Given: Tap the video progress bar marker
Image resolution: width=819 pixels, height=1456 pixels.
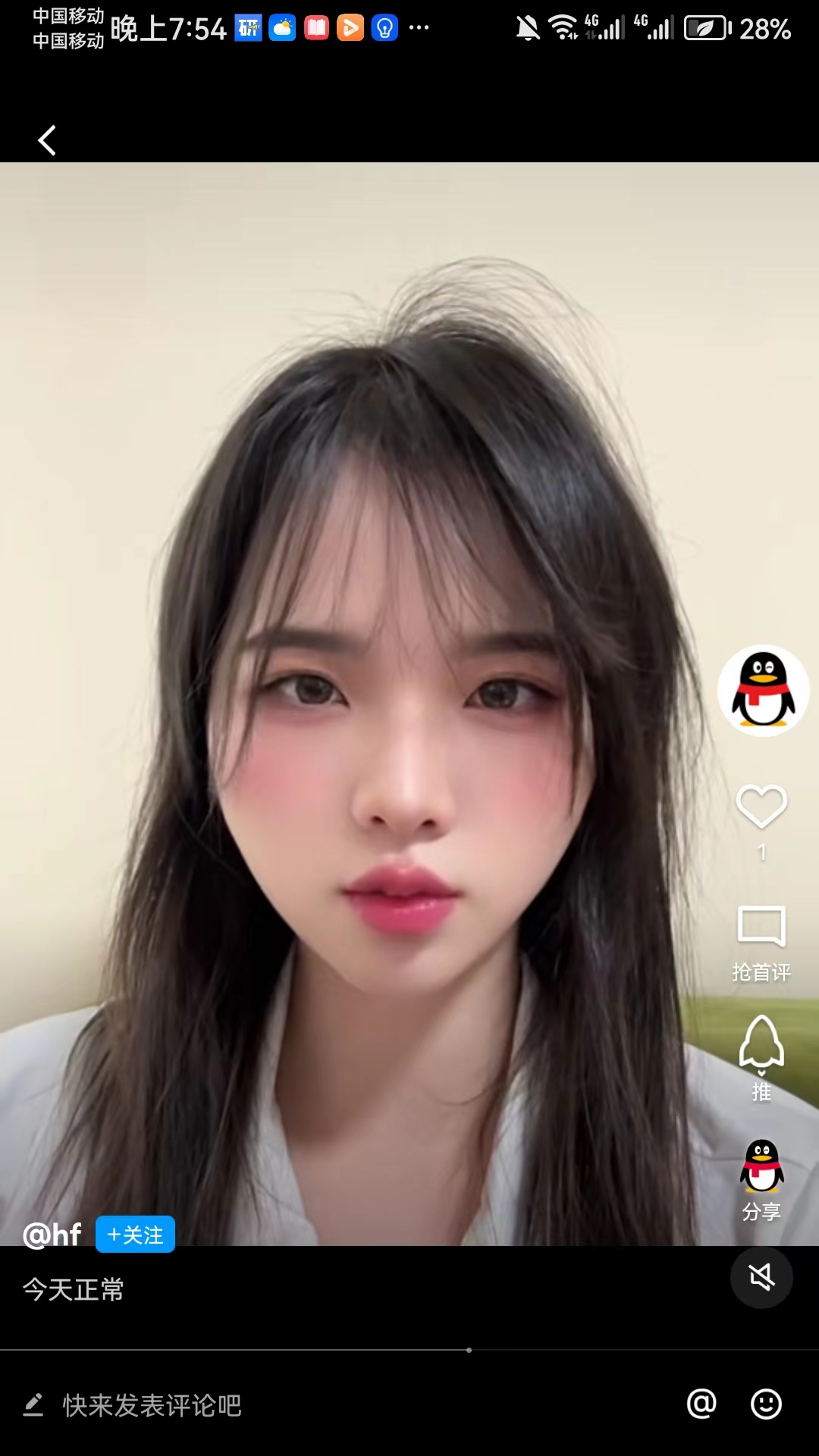Looking at the screenshot, I should tap(469, 1350).
